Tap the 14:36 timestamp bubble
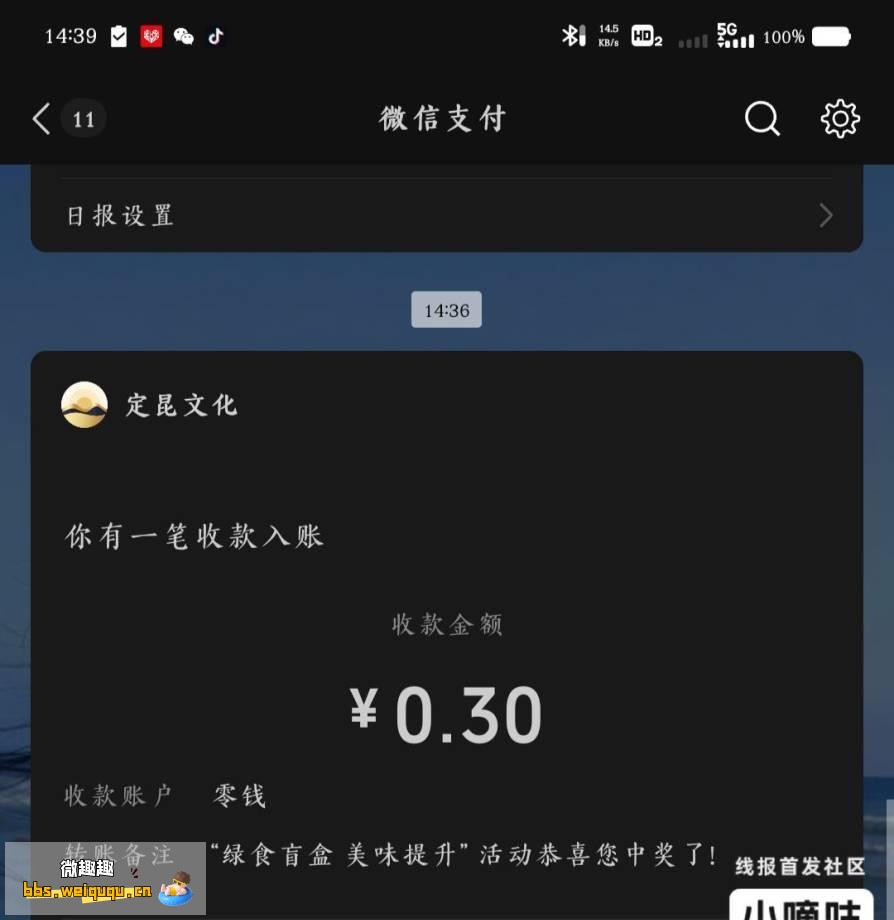 pyautogui.click(x=446, y=310)
